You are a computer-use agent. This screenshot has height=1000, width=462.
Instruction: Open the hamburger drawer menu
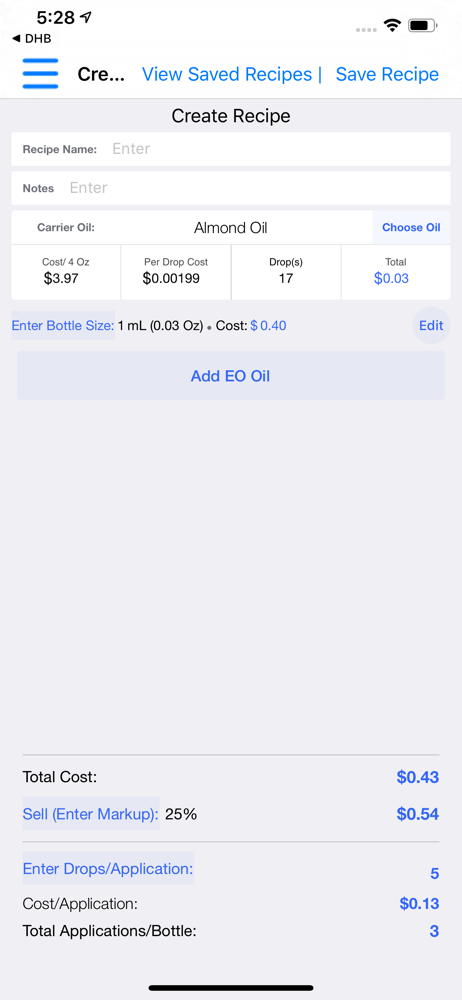click(x=40, y=74)
